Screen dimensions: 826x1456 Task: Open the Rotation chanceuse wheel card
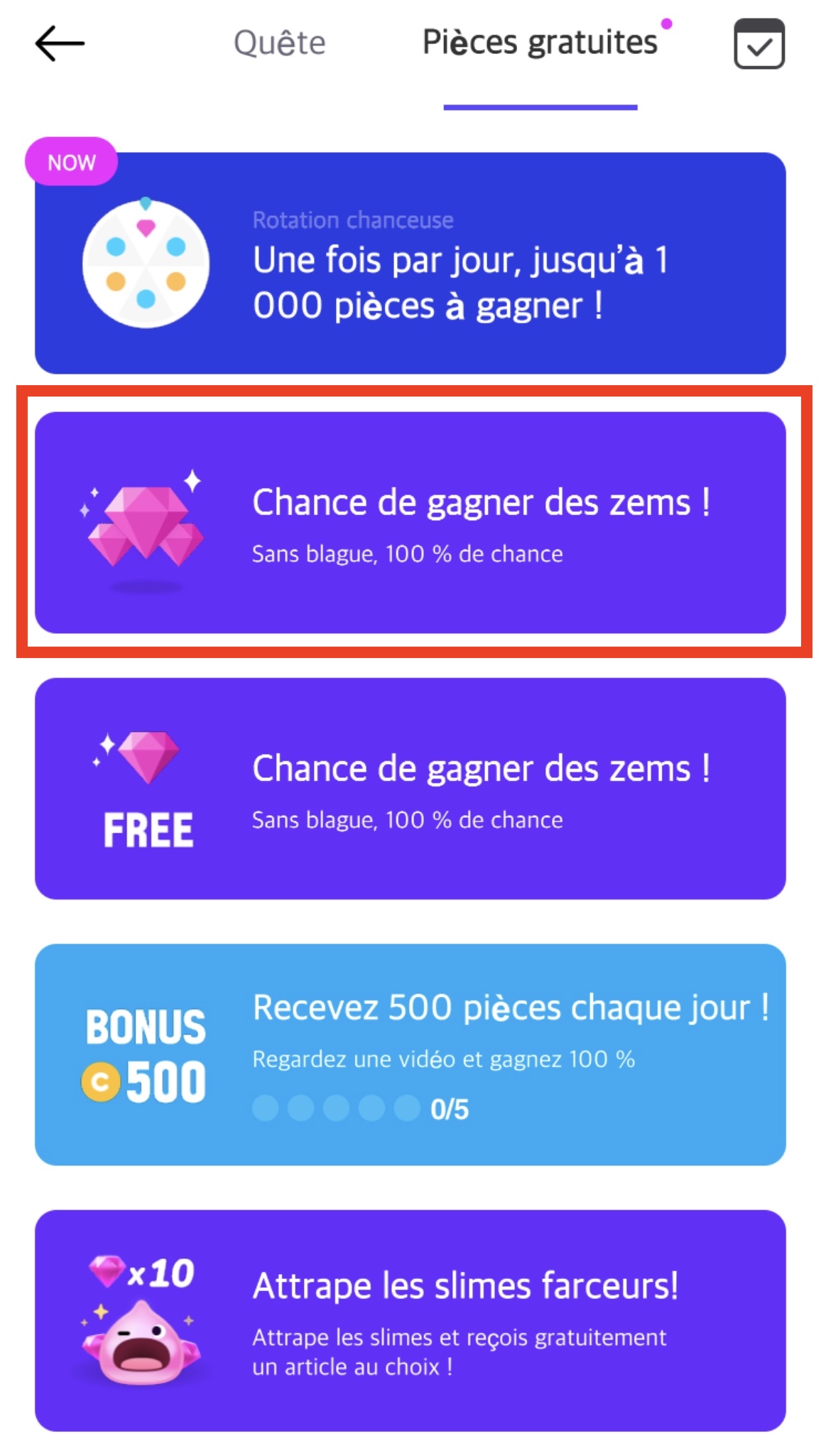pos(410,263)
